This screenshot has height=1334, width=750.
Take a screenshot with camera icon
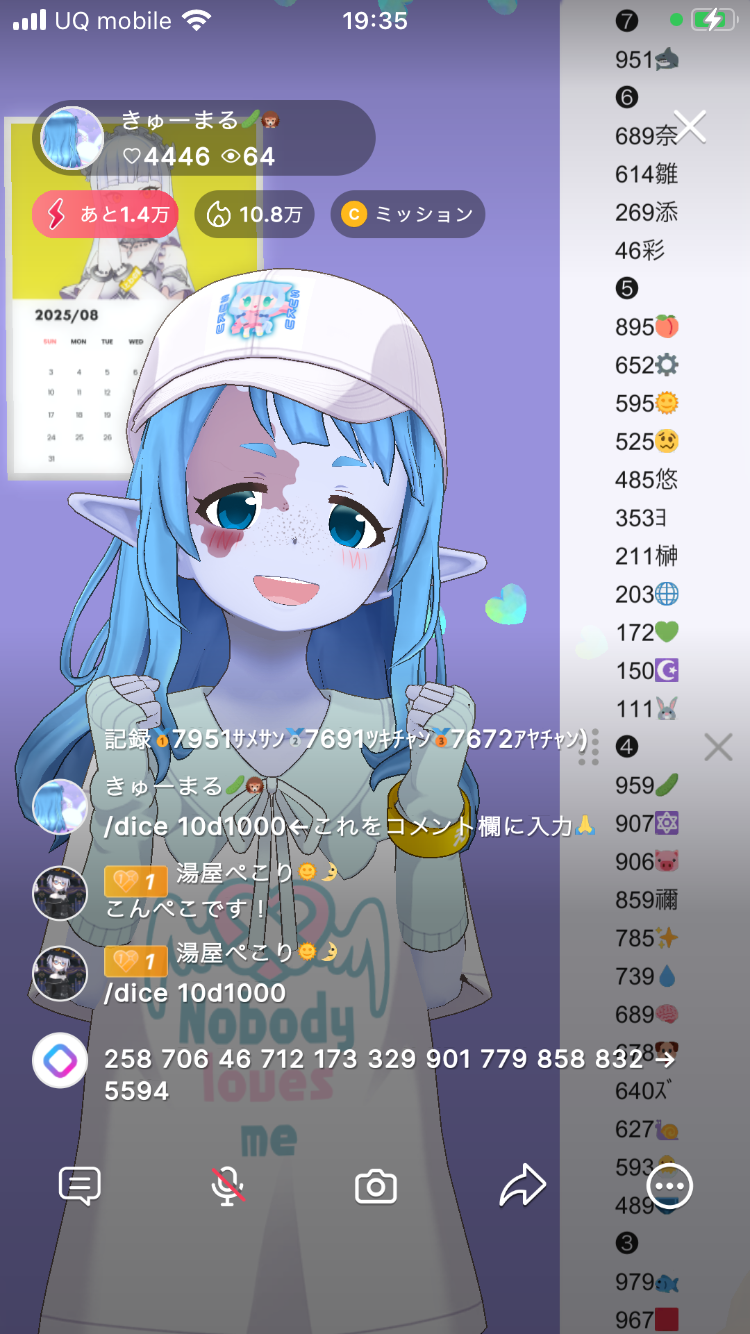376,1187
